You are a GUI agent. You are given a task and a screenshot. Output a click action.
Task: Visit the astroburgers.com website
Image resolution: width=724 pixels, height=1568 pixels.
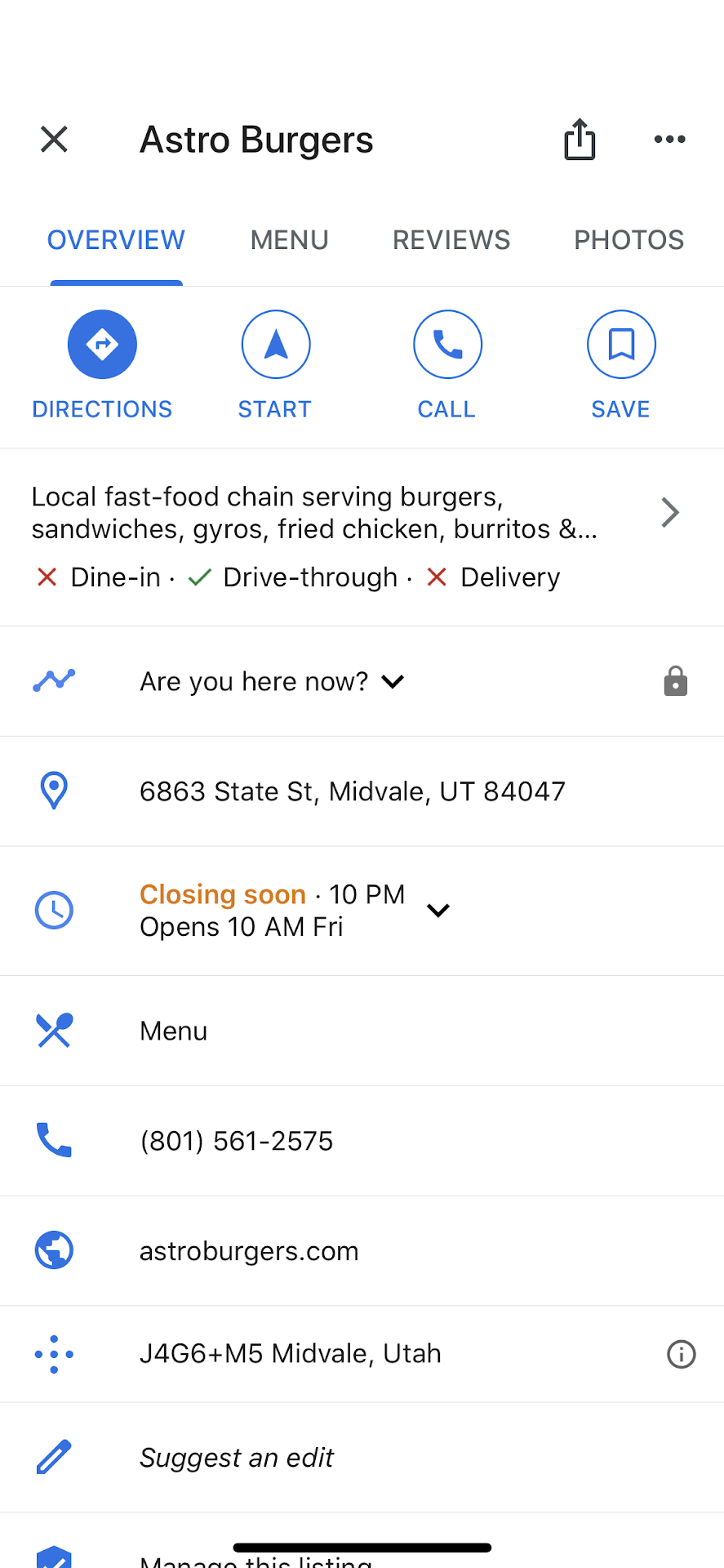[249, 1251]
